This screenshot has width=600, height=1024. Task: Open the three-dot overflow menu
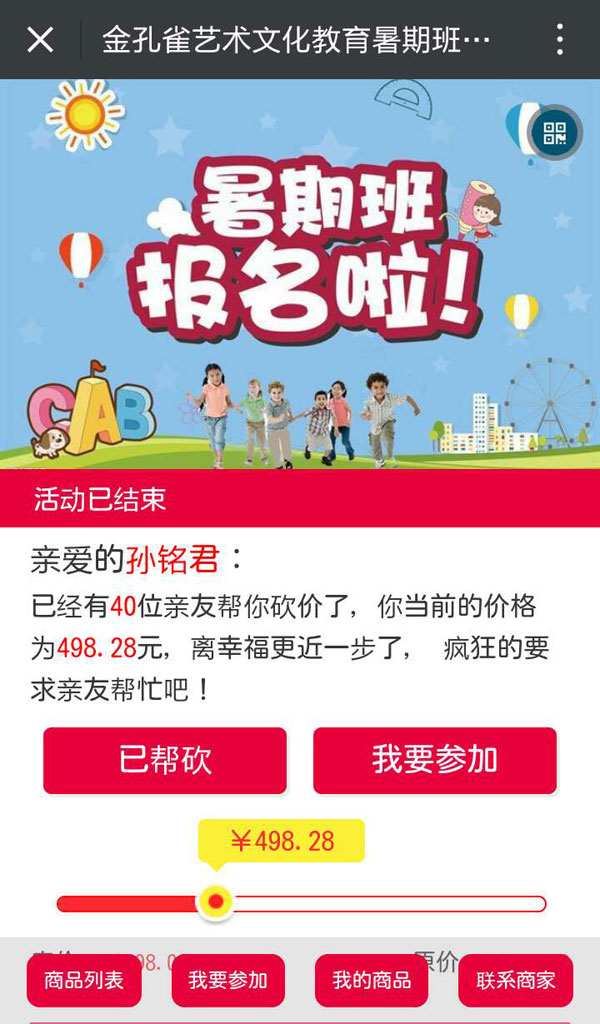pyautogui.click(x=560, y=40)
